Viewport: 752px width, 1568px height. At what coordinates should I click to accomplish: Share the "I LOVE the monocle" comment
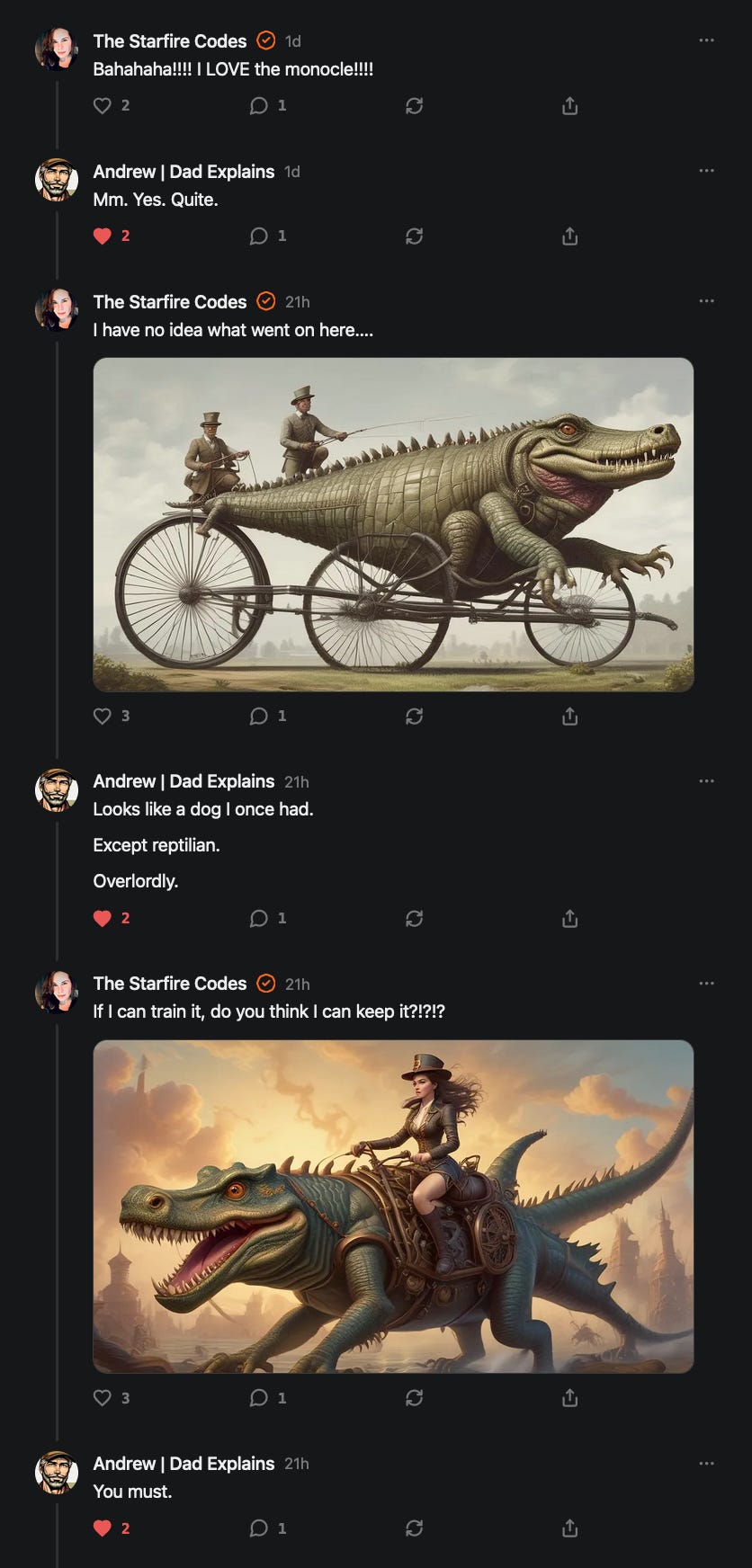pos(569,106)
